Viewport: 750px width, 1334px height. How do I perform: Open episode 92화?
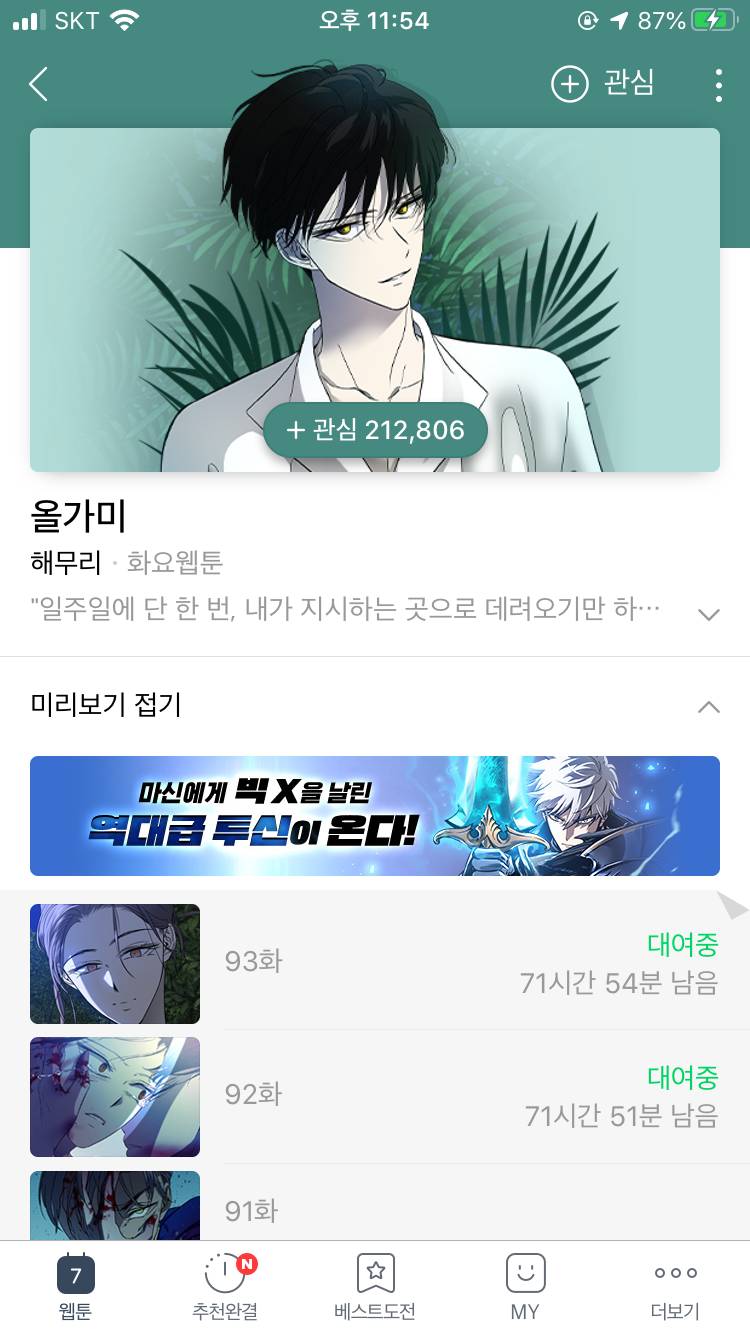coord(254,1097)
